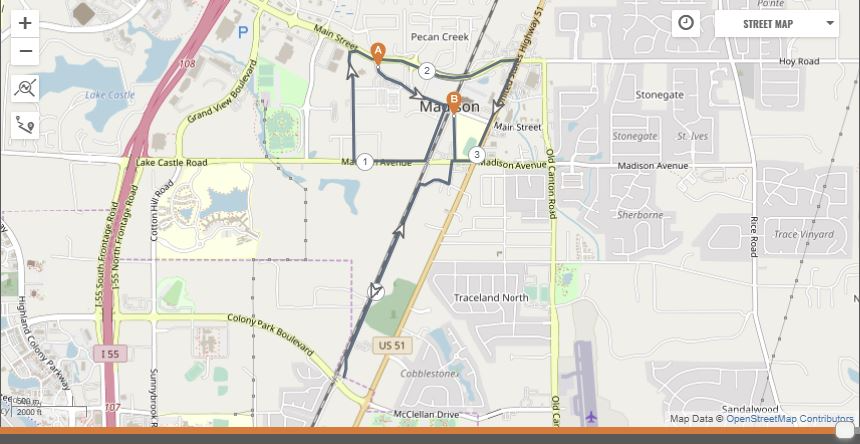Expand the Street Map layer dropdown
The height and width of the screenshot is (444, 860).
coord(776,24)
